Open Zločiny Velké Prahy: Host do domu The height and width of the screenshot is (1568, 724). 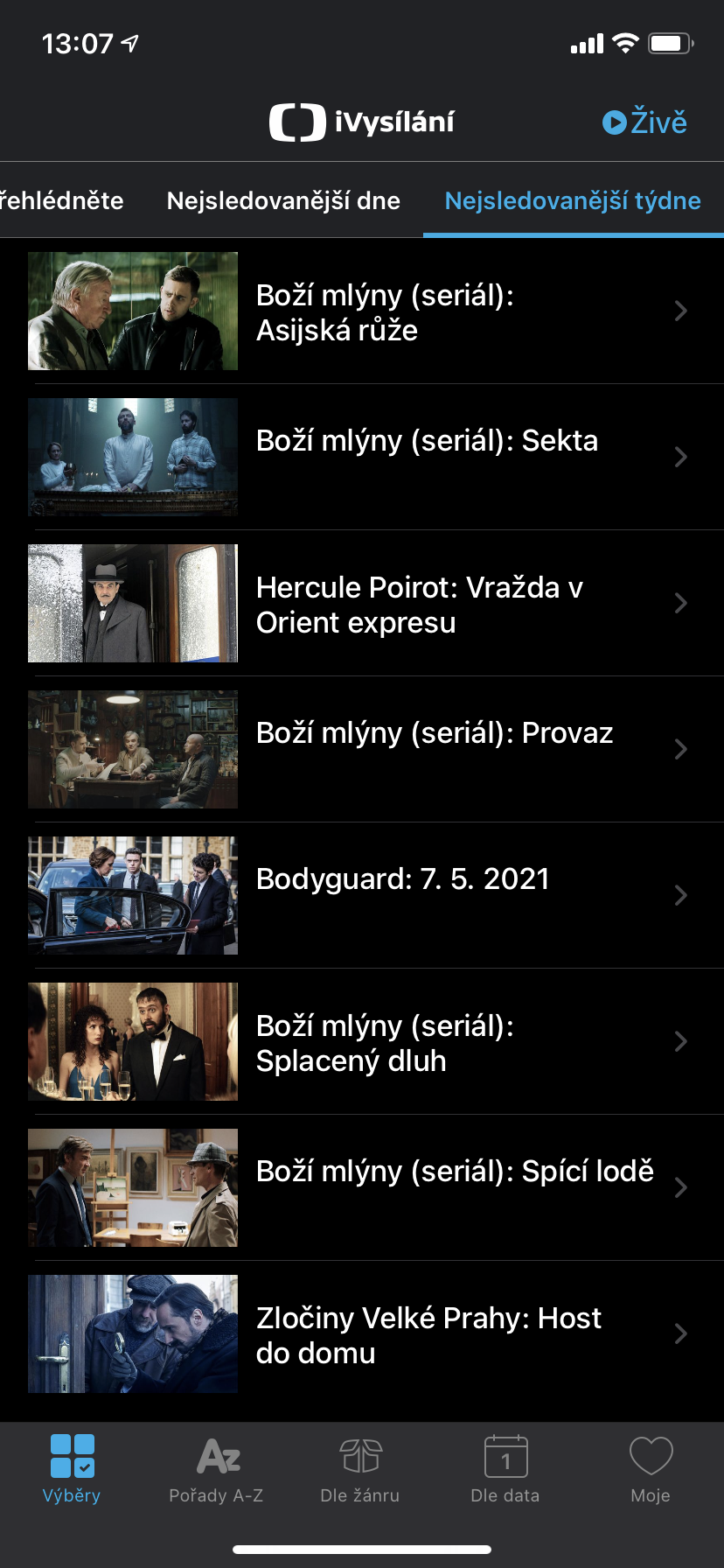point(376,1333)
